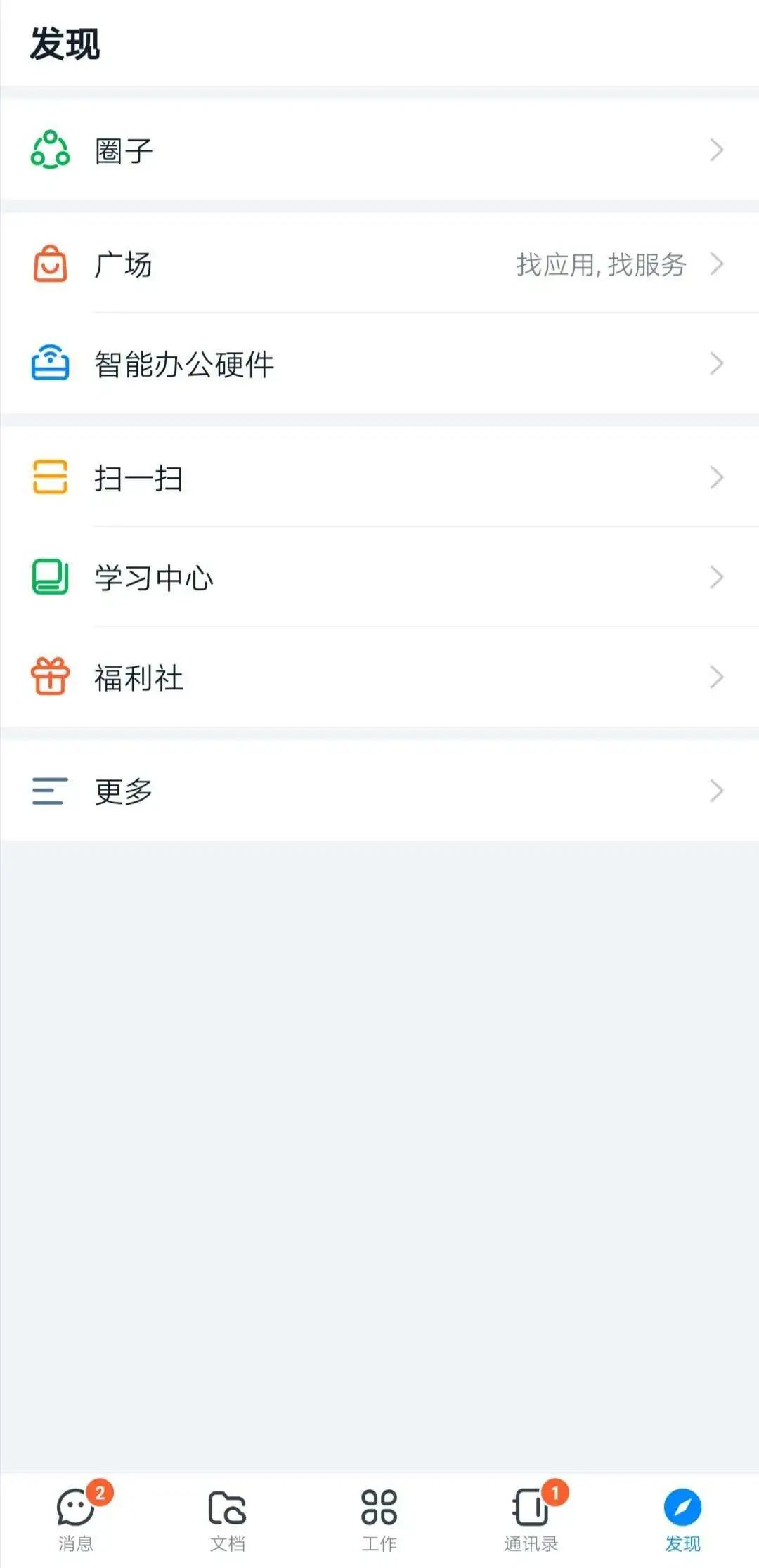The height and width of the screenshot is (1568, 759).
Task: Open 智能办公硬件
Action: point(379,364)
